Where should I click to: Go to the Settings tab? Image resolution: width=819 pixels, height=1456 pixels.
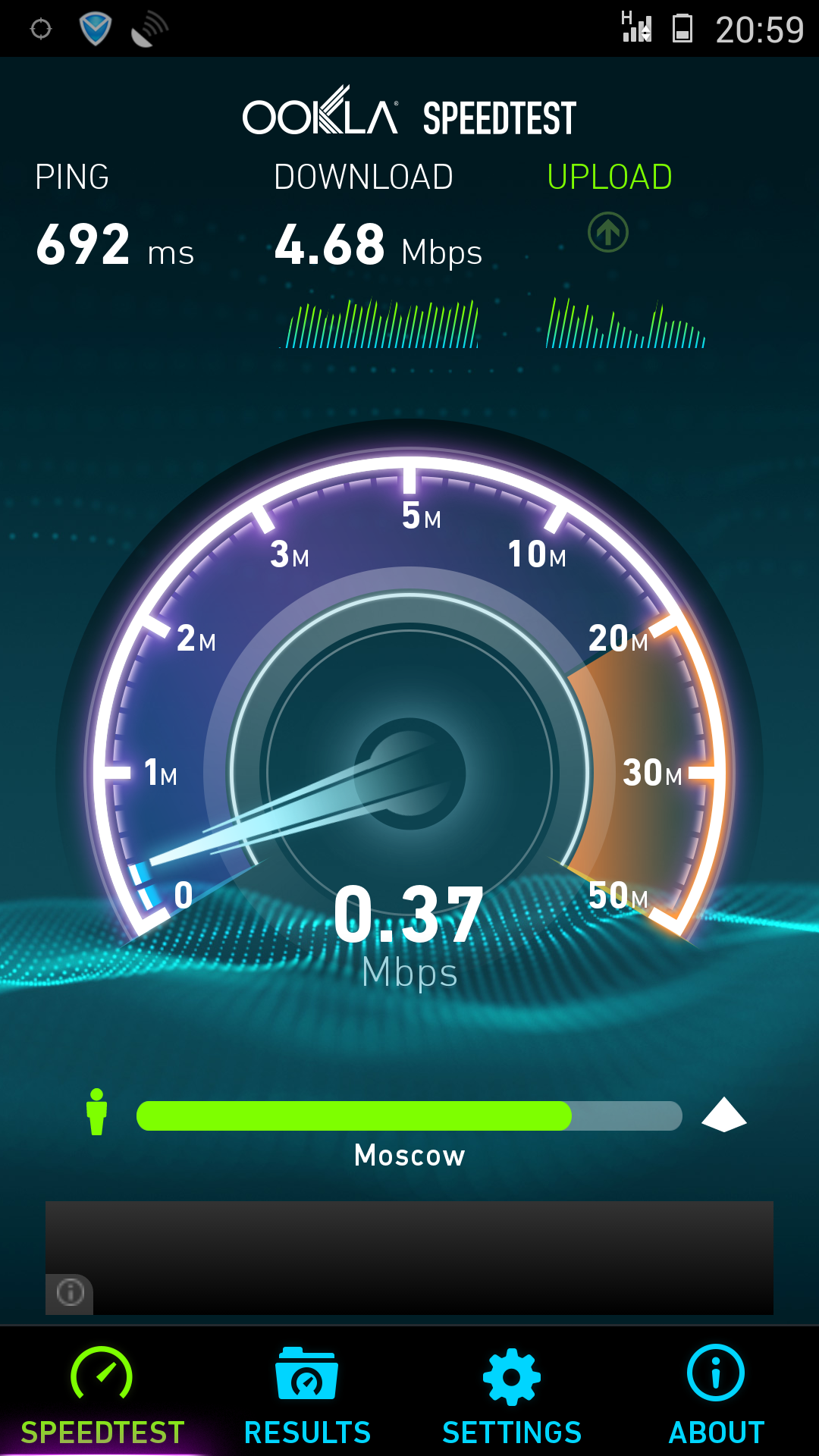pos(512,1394)
